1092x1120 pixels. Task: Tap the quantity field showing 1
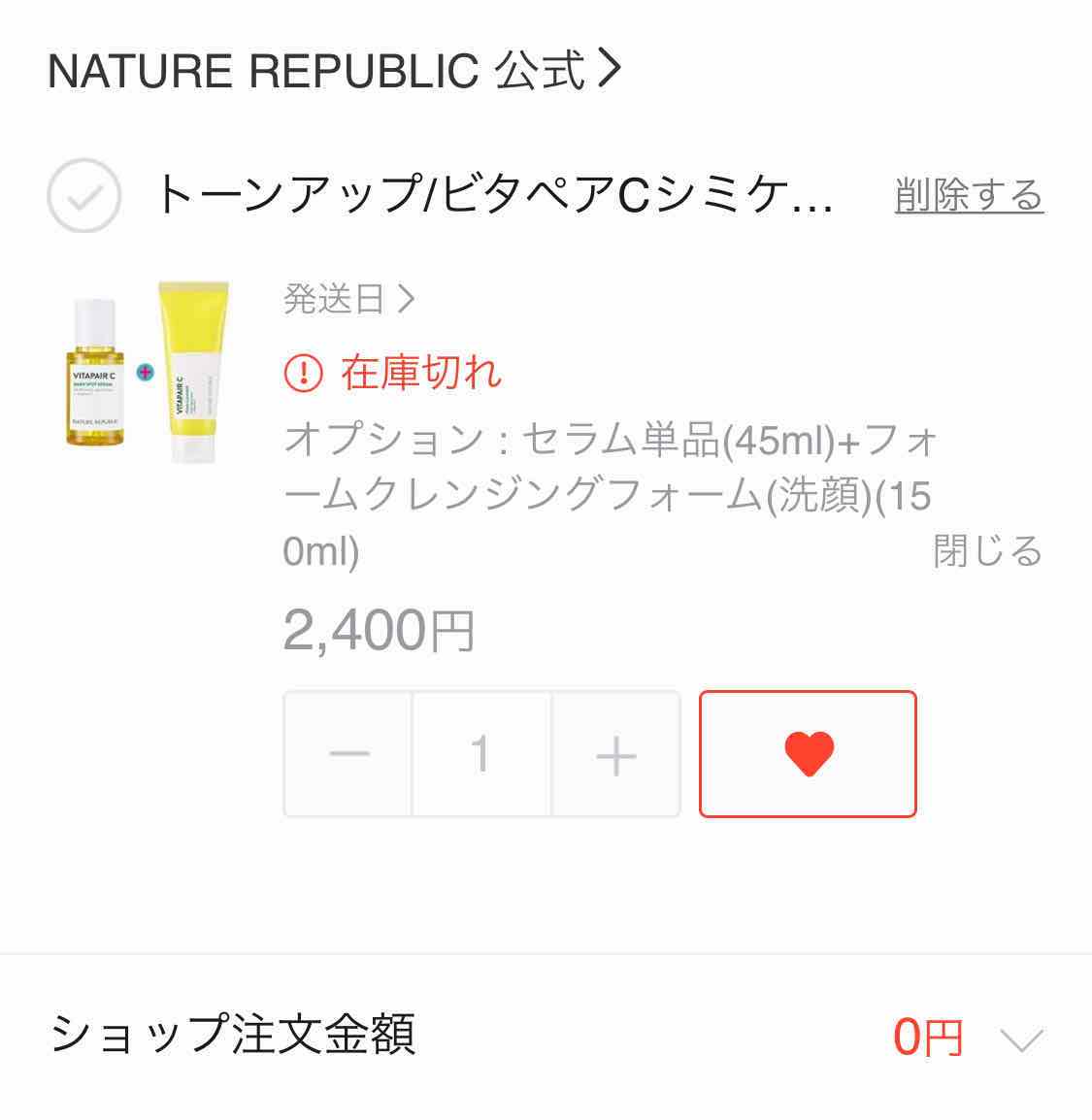(481, 754)
